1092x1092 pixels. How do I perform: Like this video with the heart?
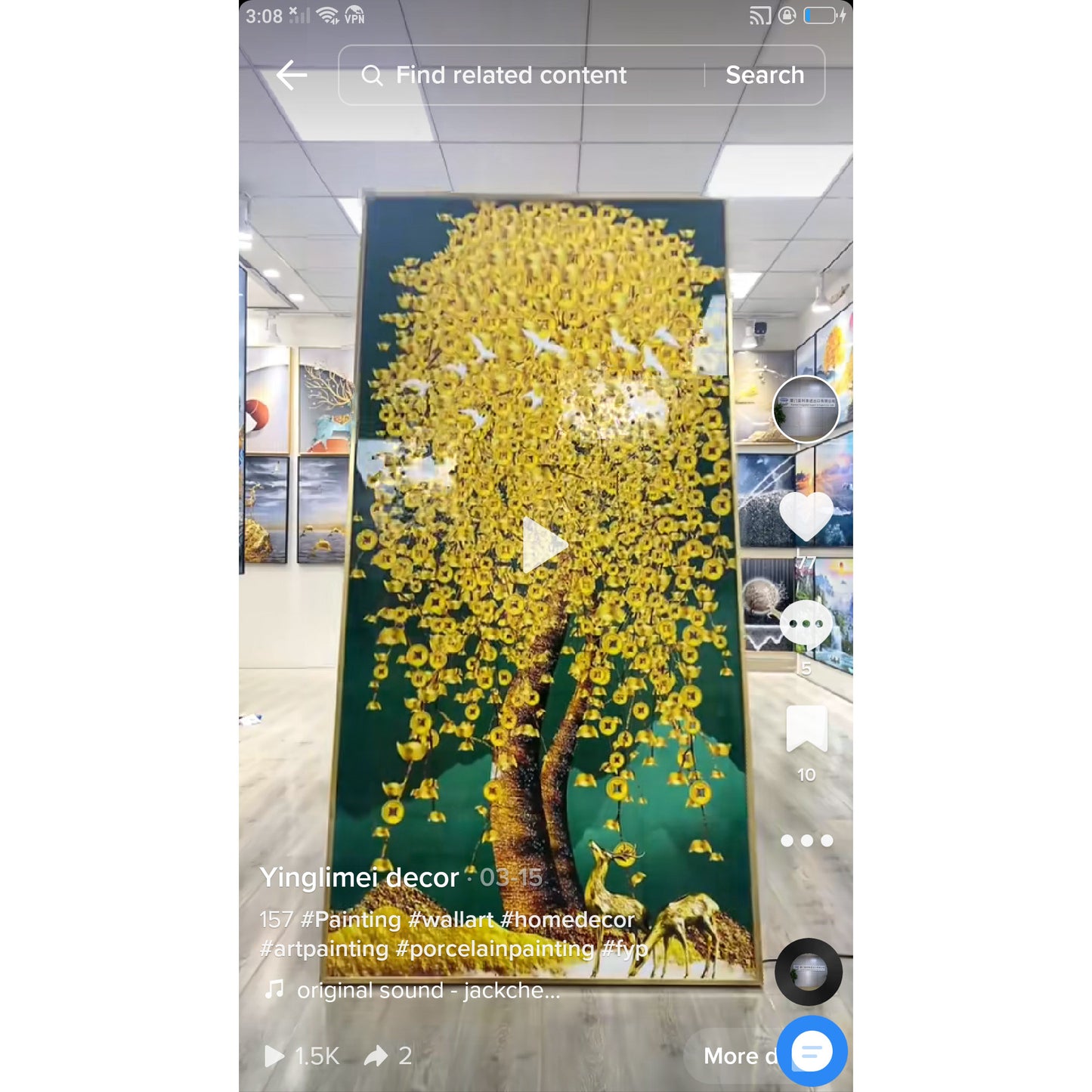point(806,516)
